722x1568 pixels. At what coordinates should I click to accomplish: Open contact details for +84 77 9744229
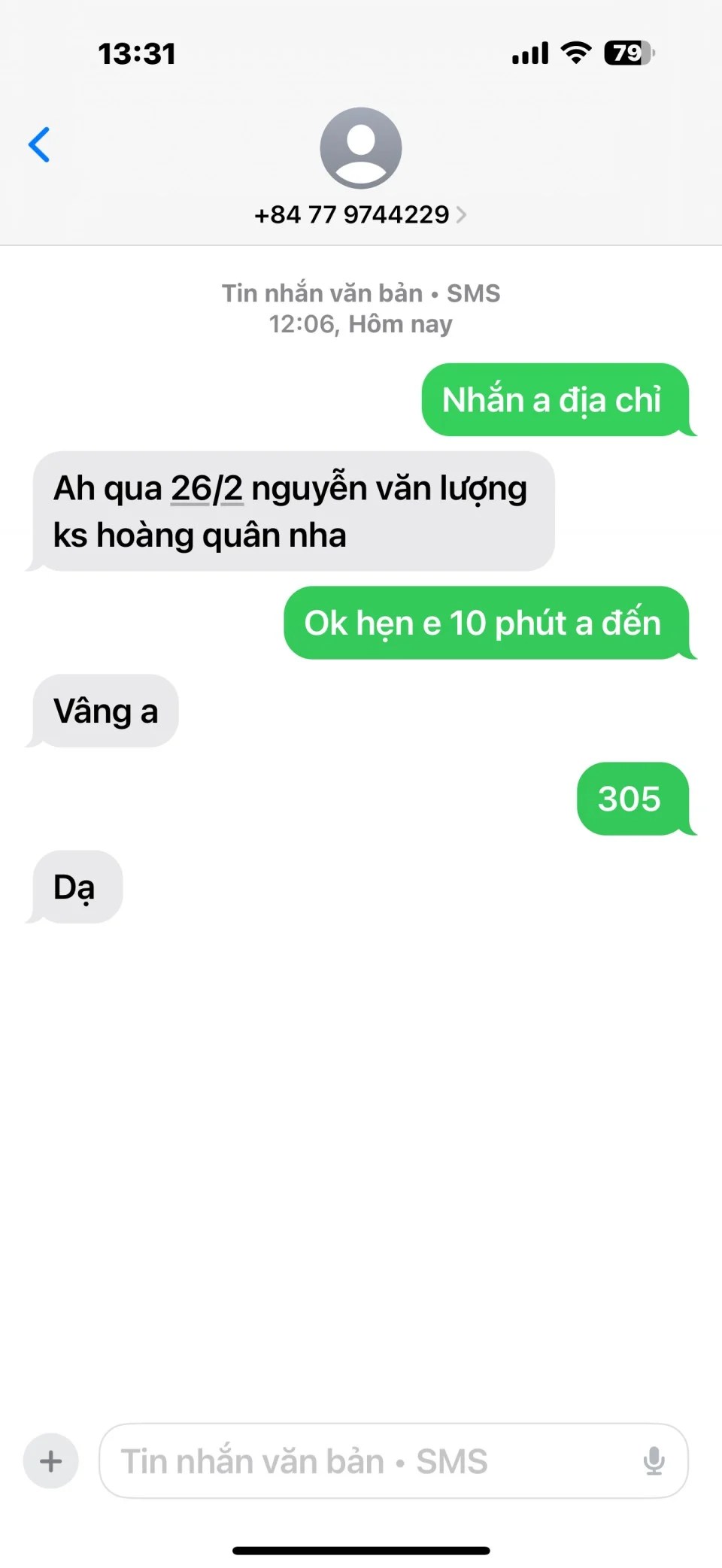[360, 215]
